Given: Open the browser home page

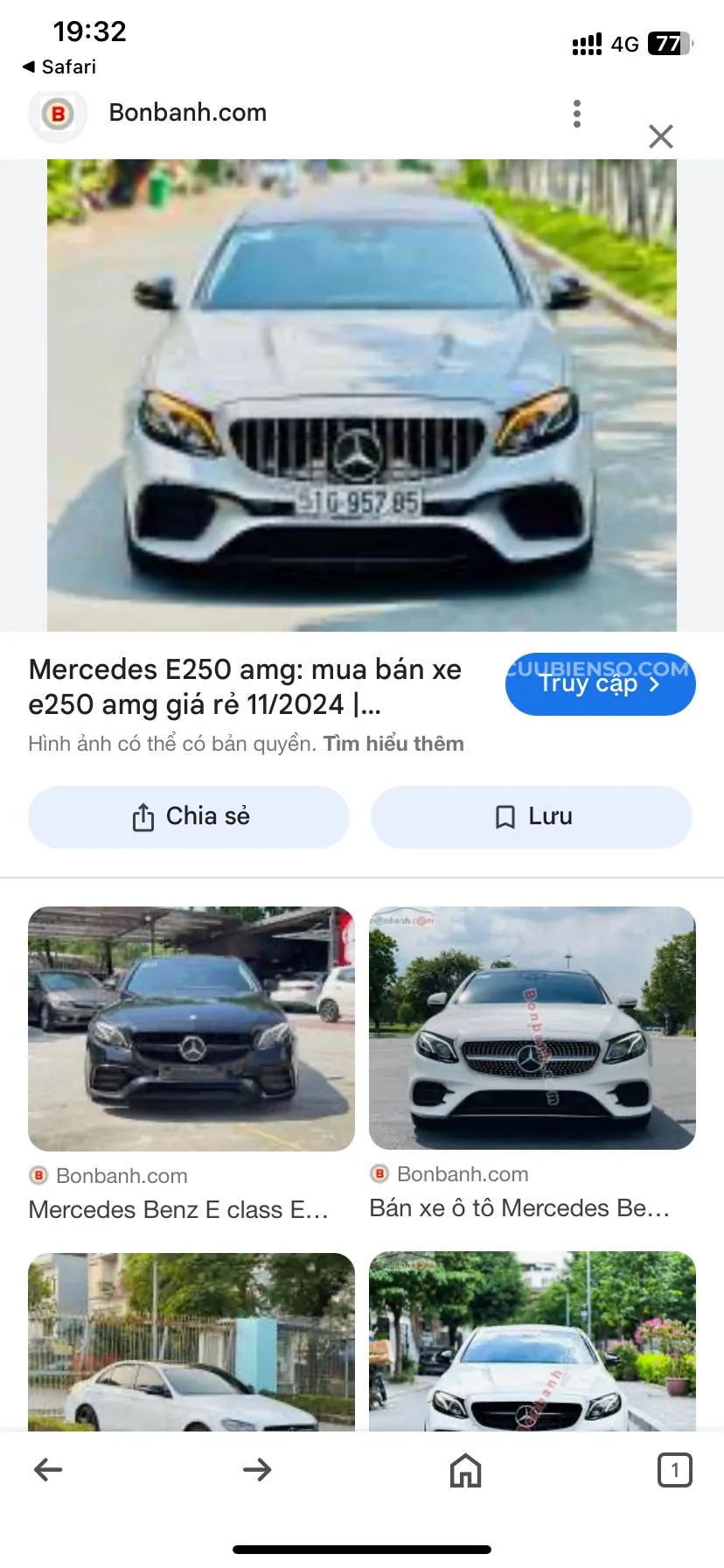Looking at the screenshot, I should click(x=465, y=1469).
